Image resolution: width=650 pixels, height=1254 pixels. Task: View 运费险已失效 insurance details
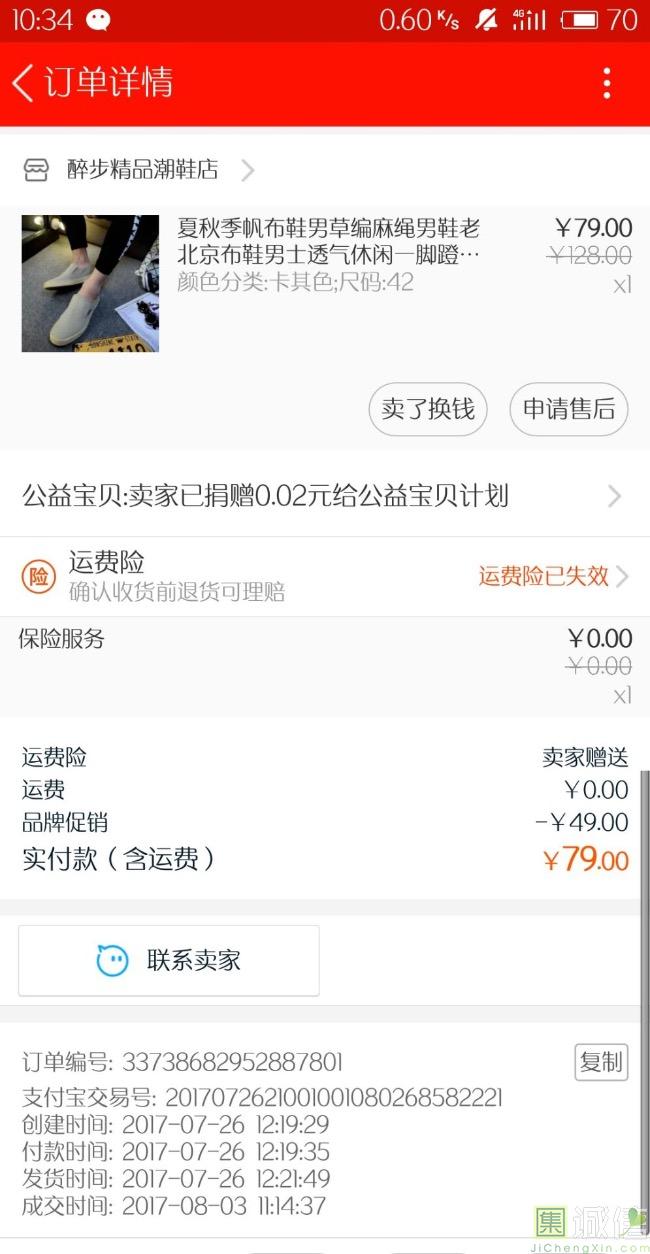(552, 576)
